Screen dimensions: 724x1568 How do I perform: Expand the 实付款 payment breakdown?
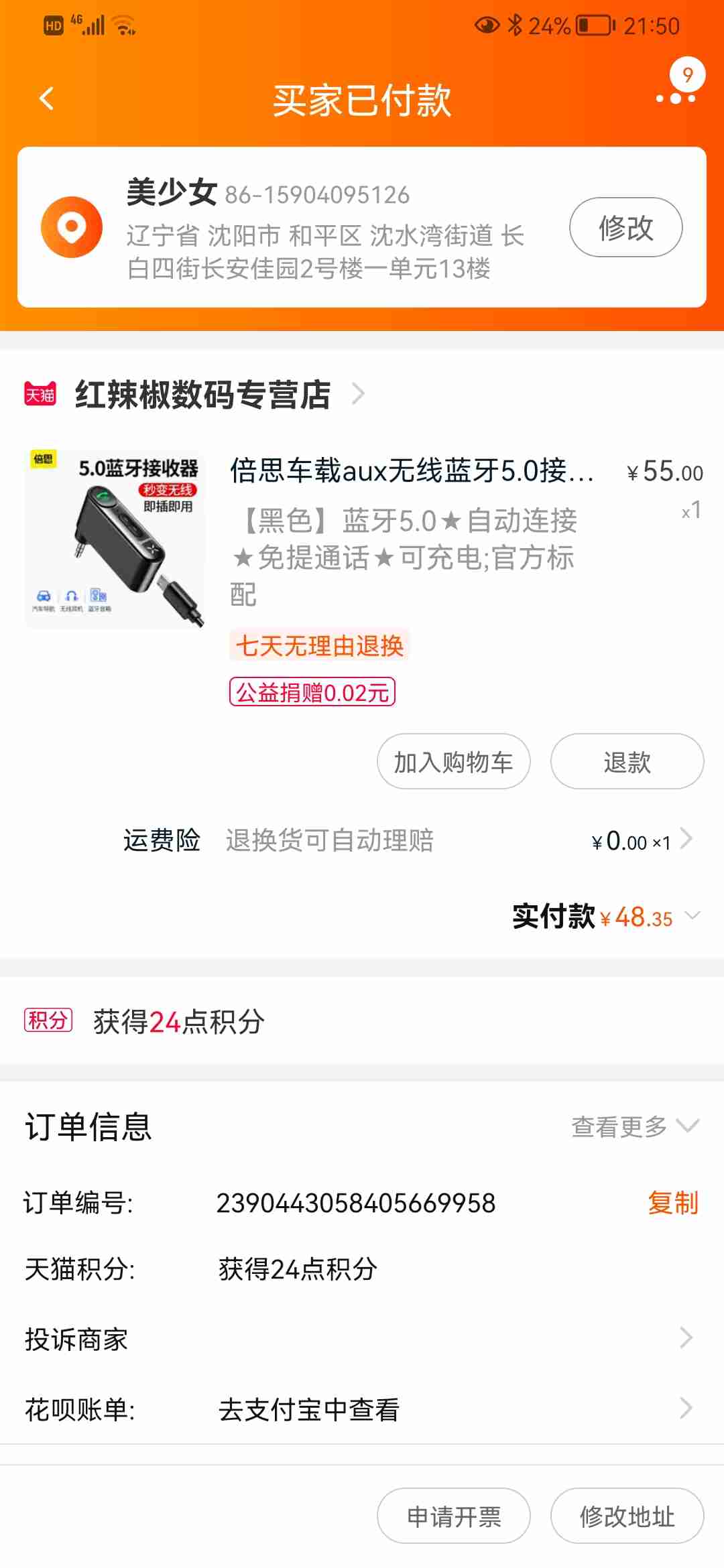click(693, 915)
